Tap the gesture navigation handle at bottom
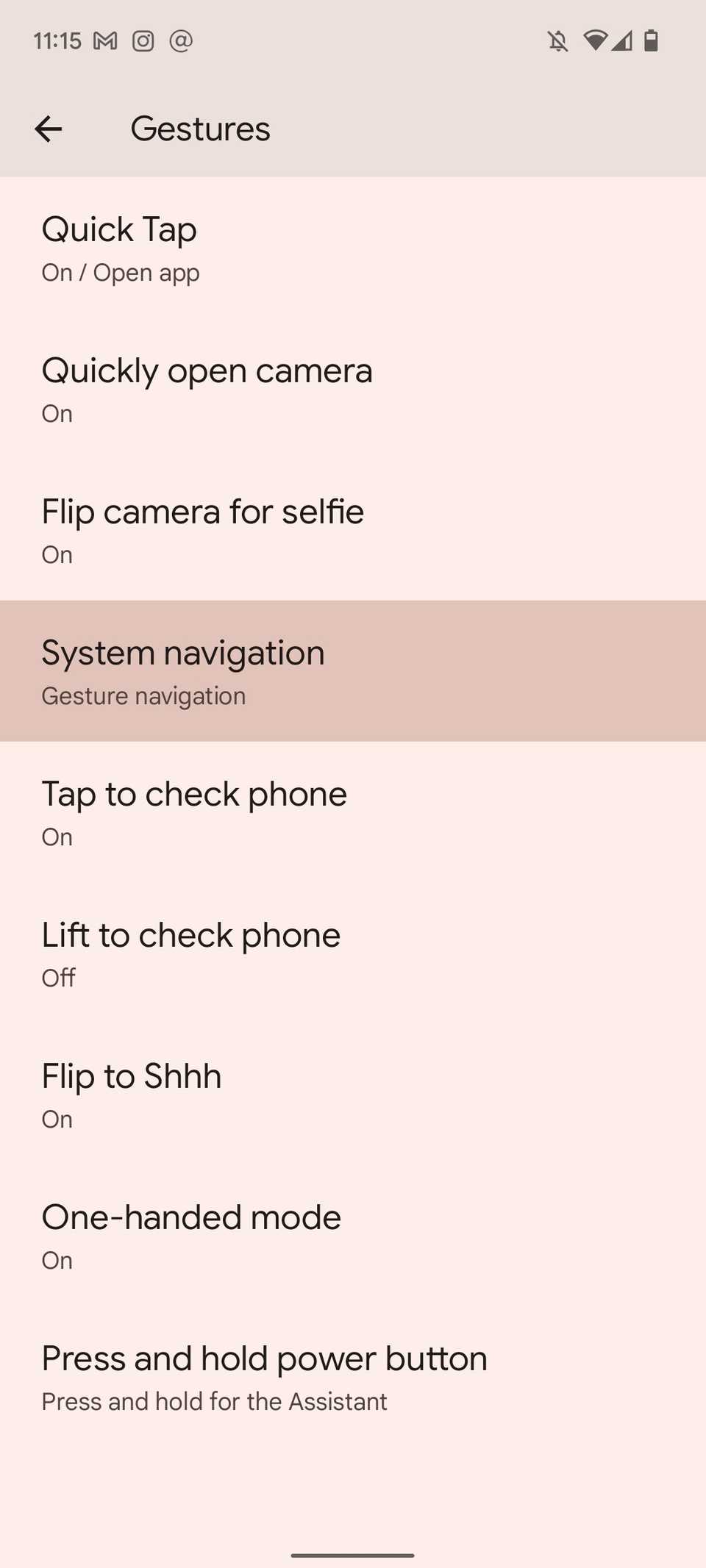706x1568 pixels. (353, 1557)
